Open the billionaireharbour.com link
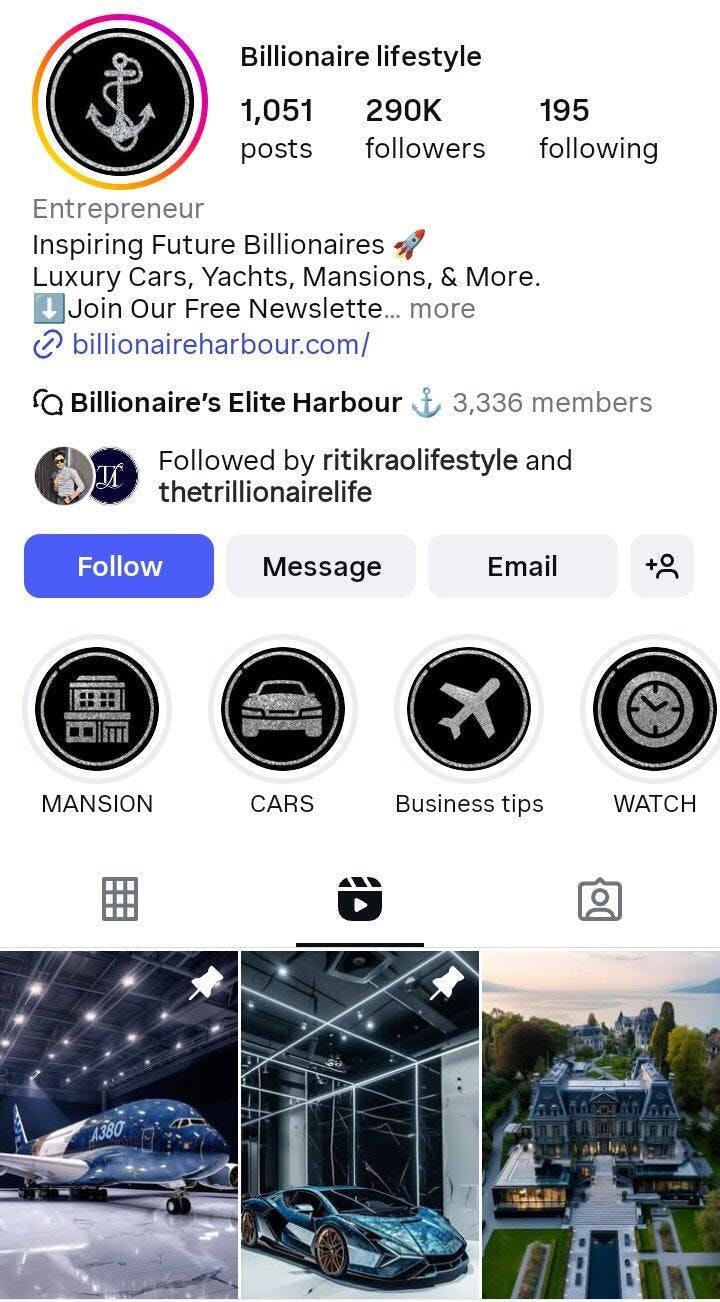 click(x=220, y=345)
